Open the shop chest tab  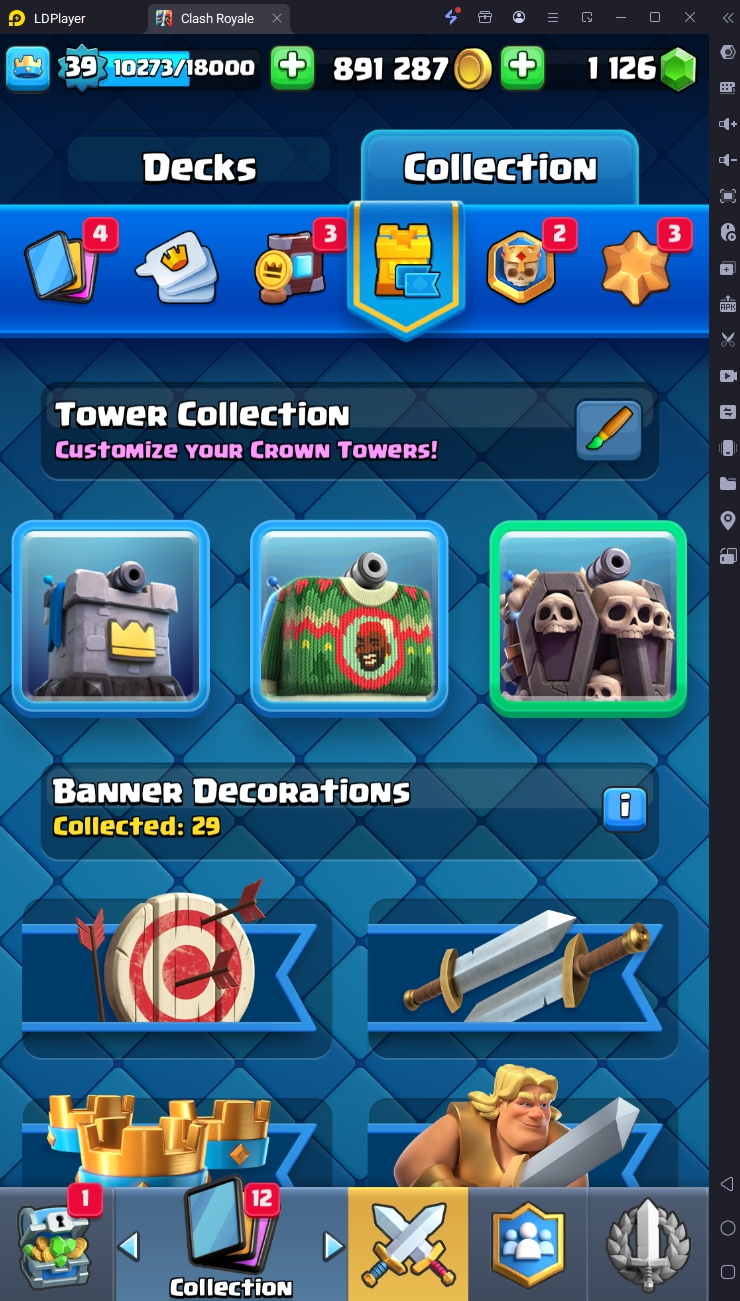55,1243
